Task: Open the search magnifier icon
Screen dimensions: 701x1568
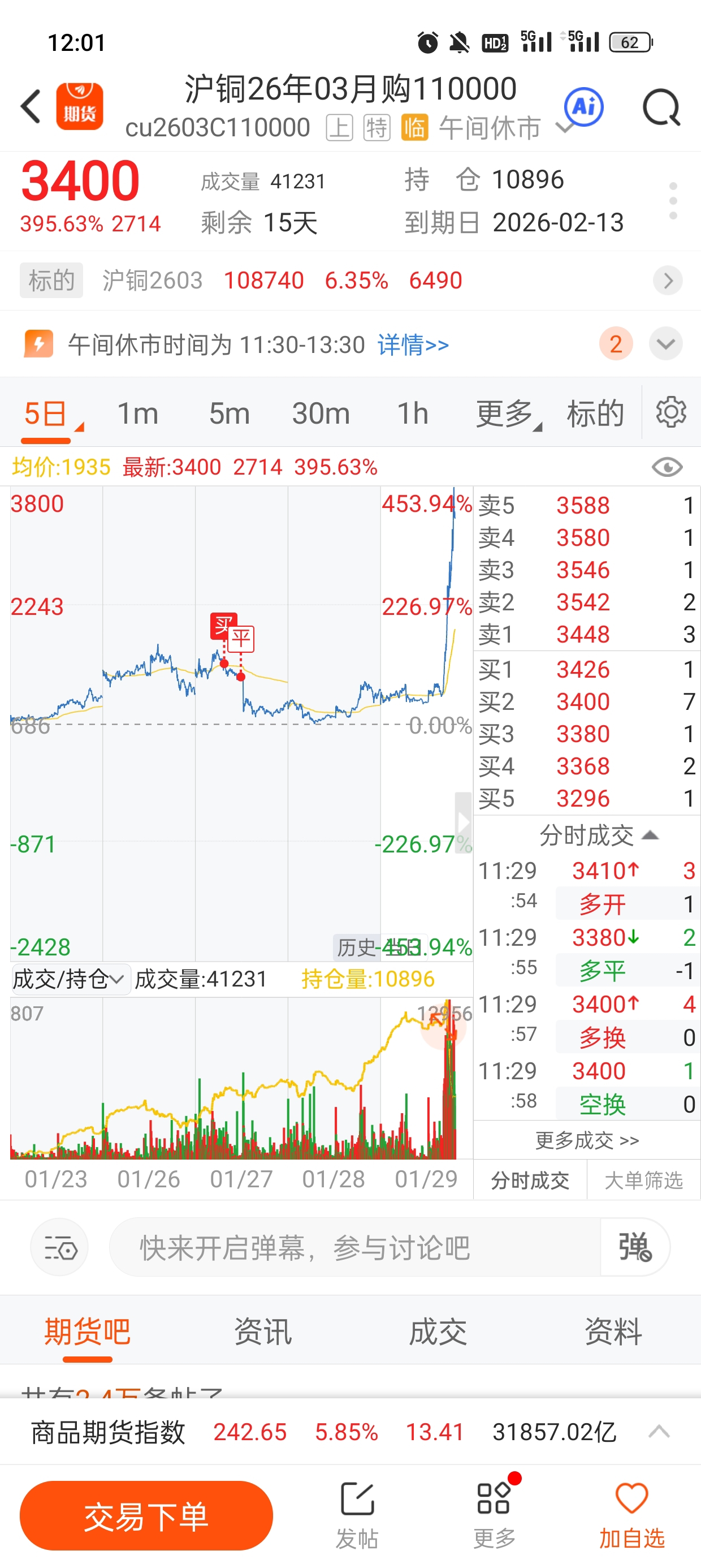Action: 661,107
